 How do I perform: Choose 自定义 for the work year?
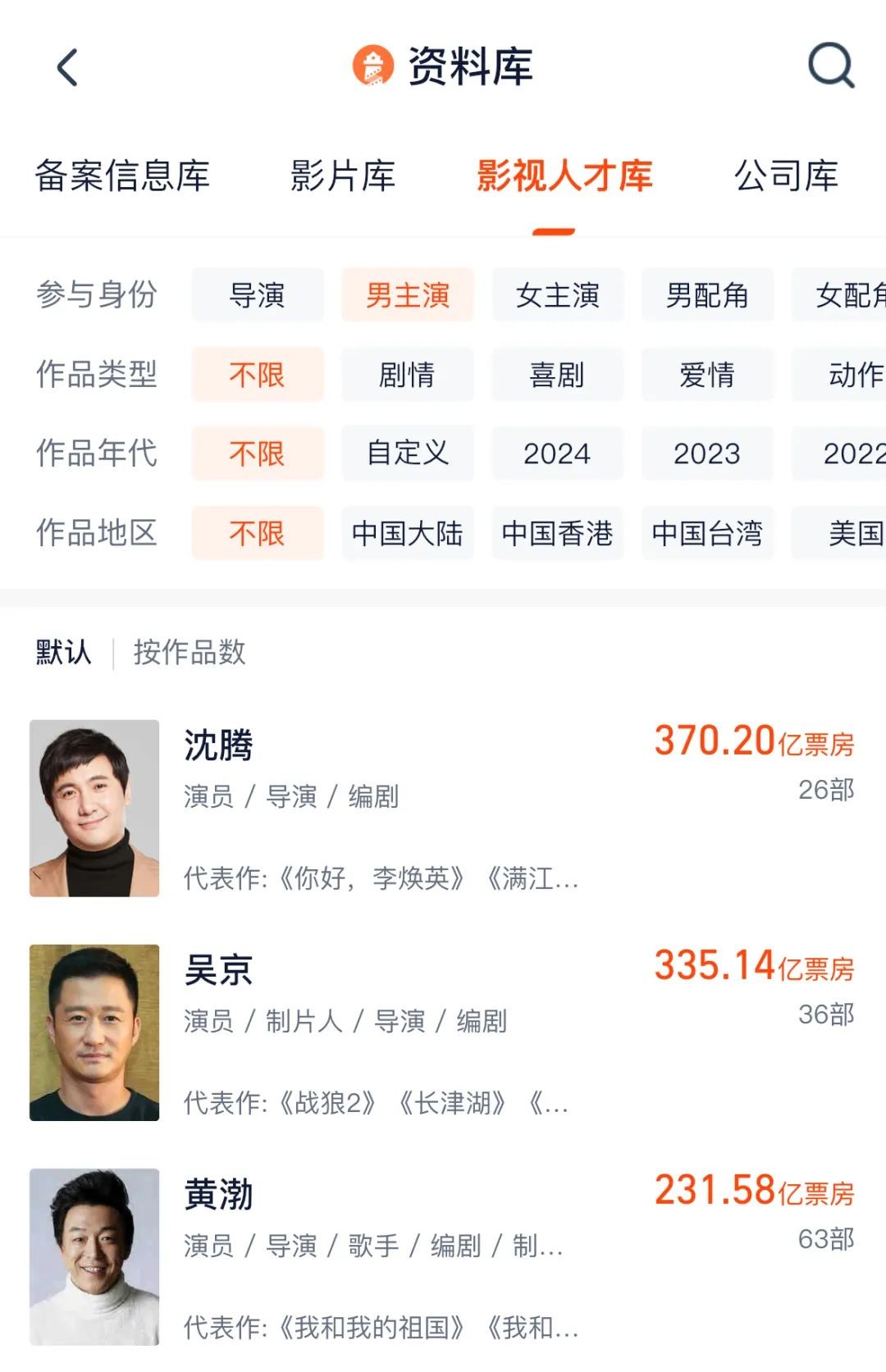pos(407,453)
